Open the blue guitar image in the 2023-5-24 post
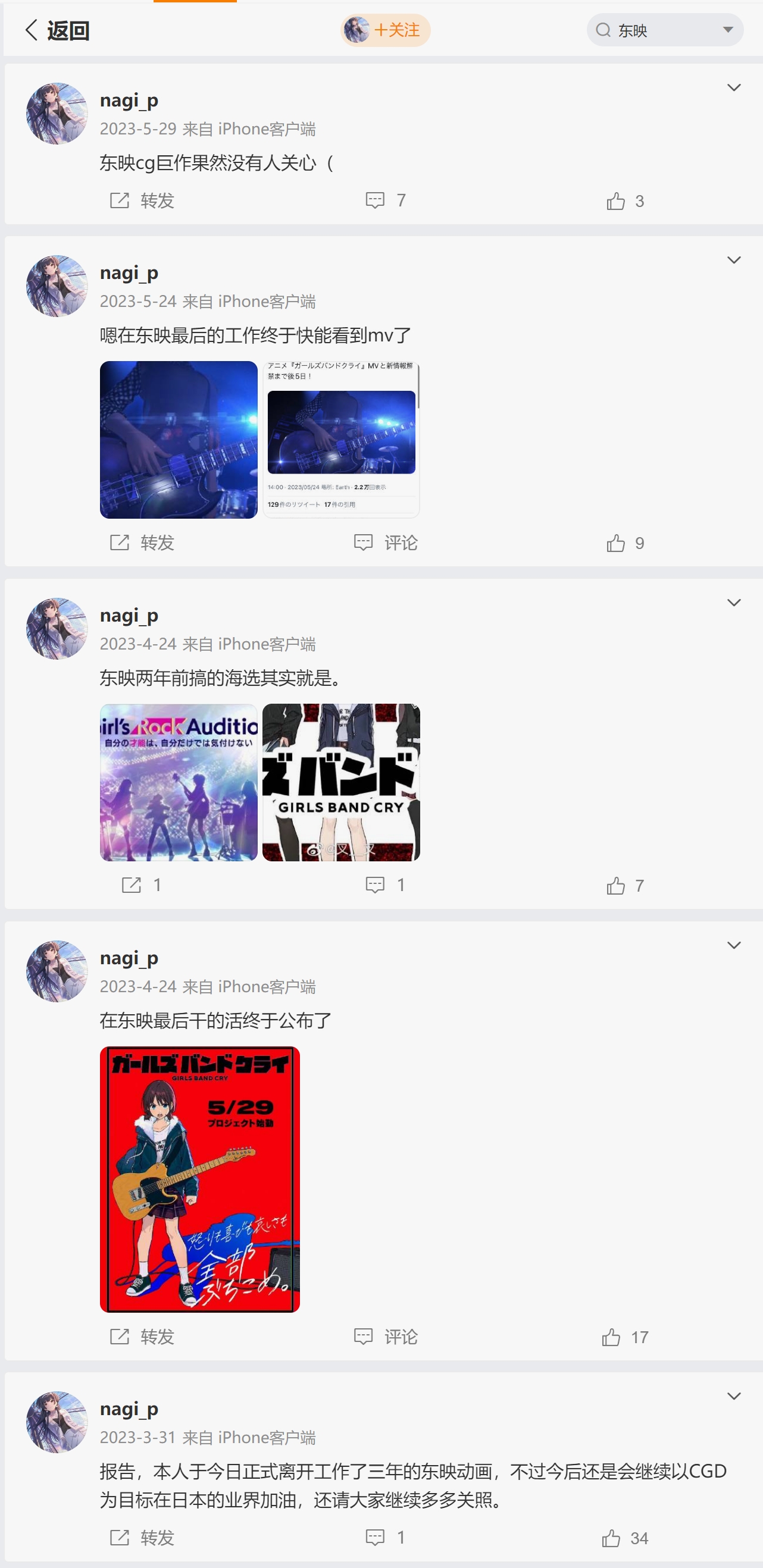763x1568 pixels. coord(179,440)
